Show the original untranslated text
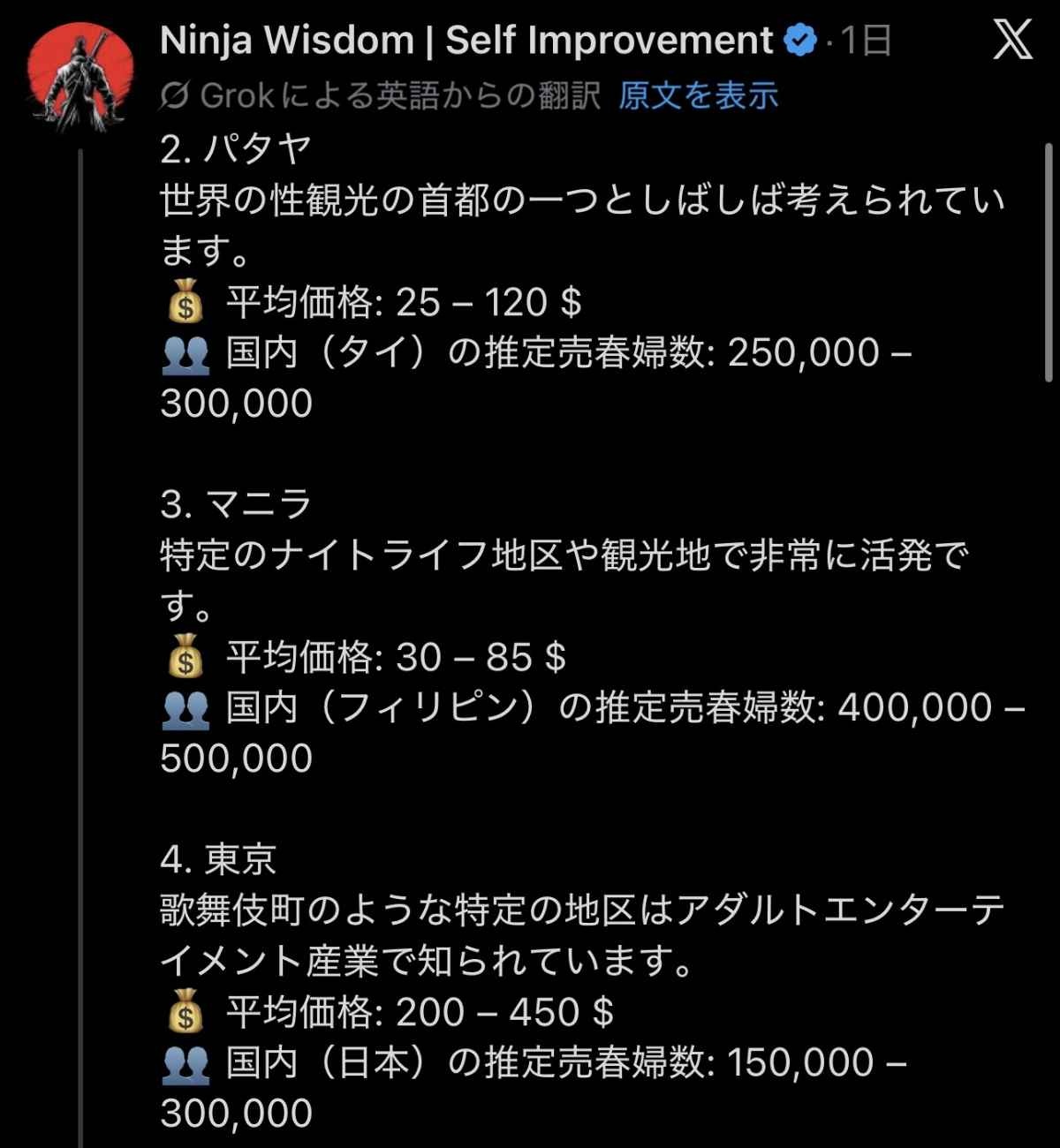Viewport: 1060px width, 1148px height. pyautogui.click(x=698, y=95)
